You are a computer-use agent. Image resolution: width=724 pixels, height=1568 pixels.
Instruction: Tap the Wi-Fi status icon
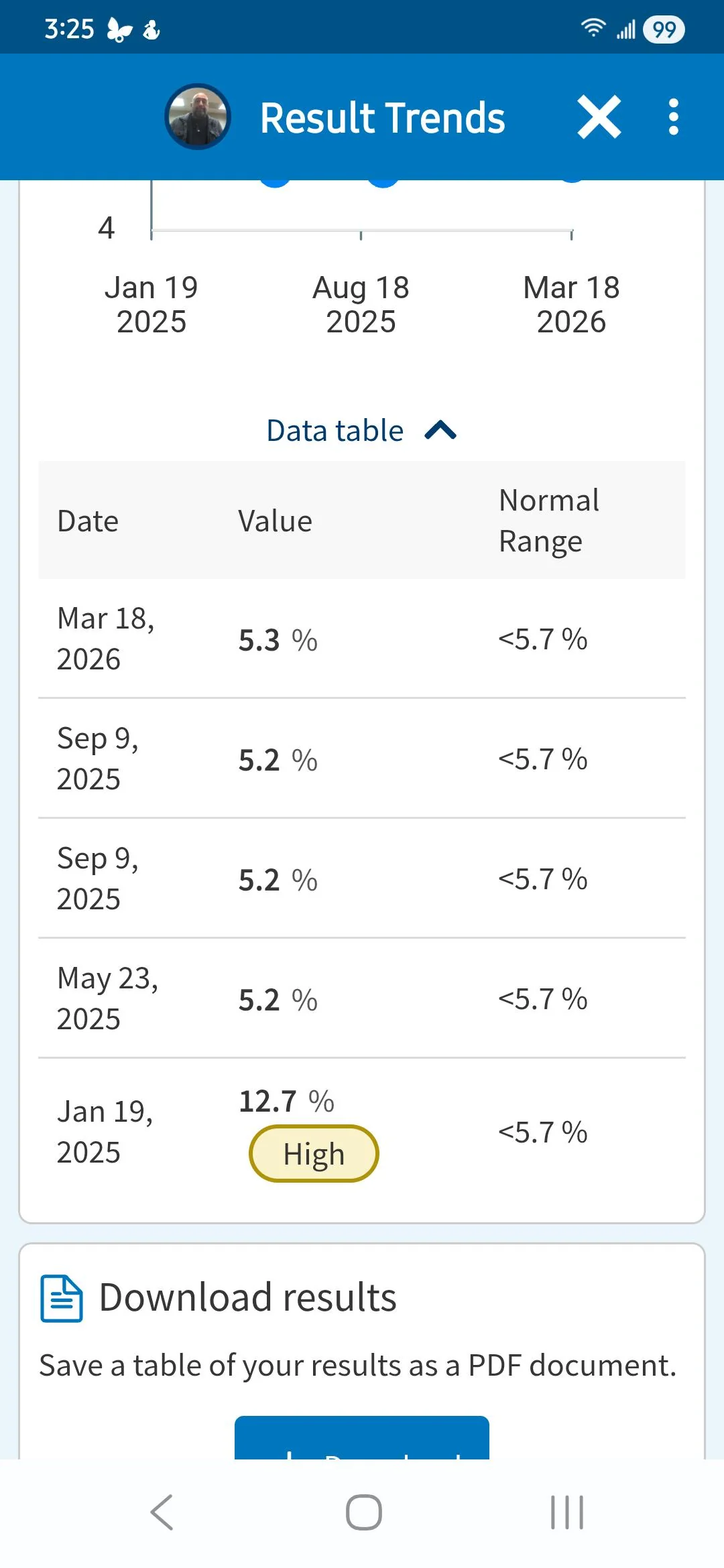pyautogui.click(x=593, y=27)
